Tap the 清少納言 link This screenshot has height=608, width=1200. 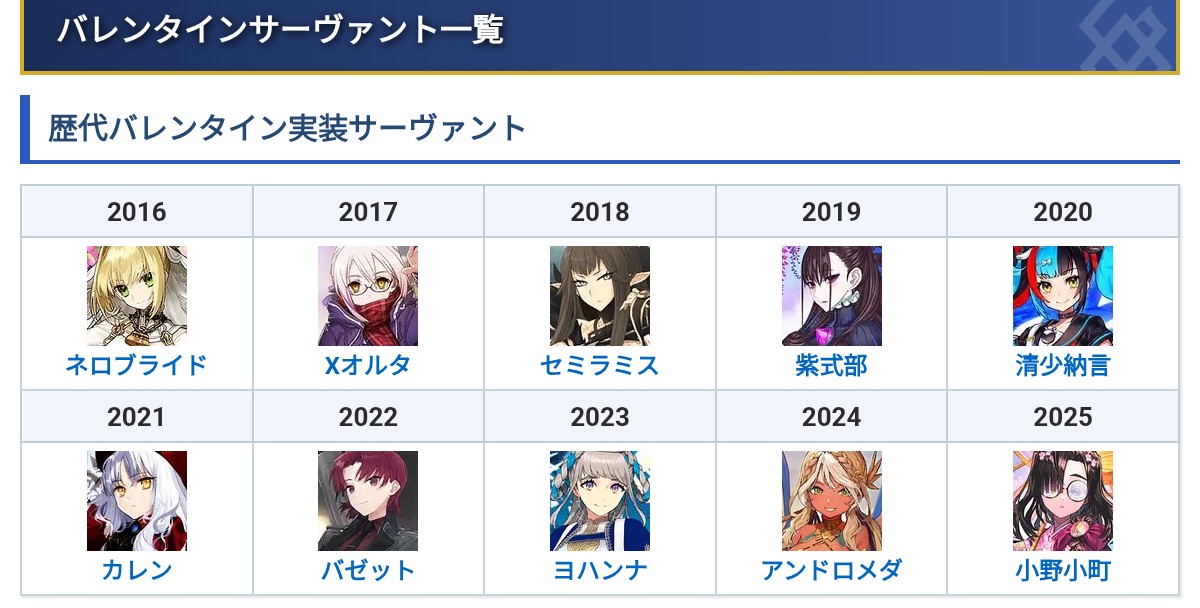(1062, 365)
